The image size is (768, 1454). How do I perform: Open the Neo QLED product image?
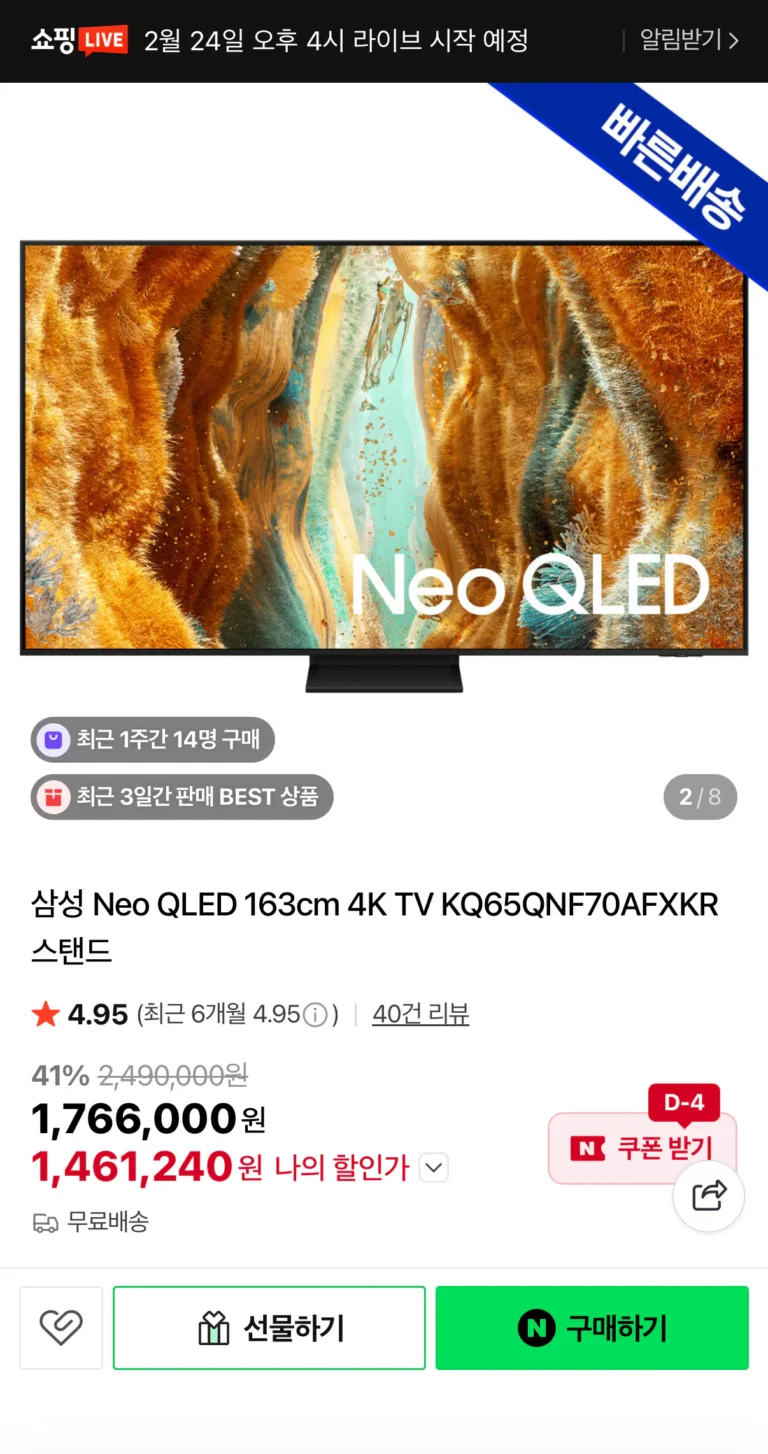coord(384,450)
